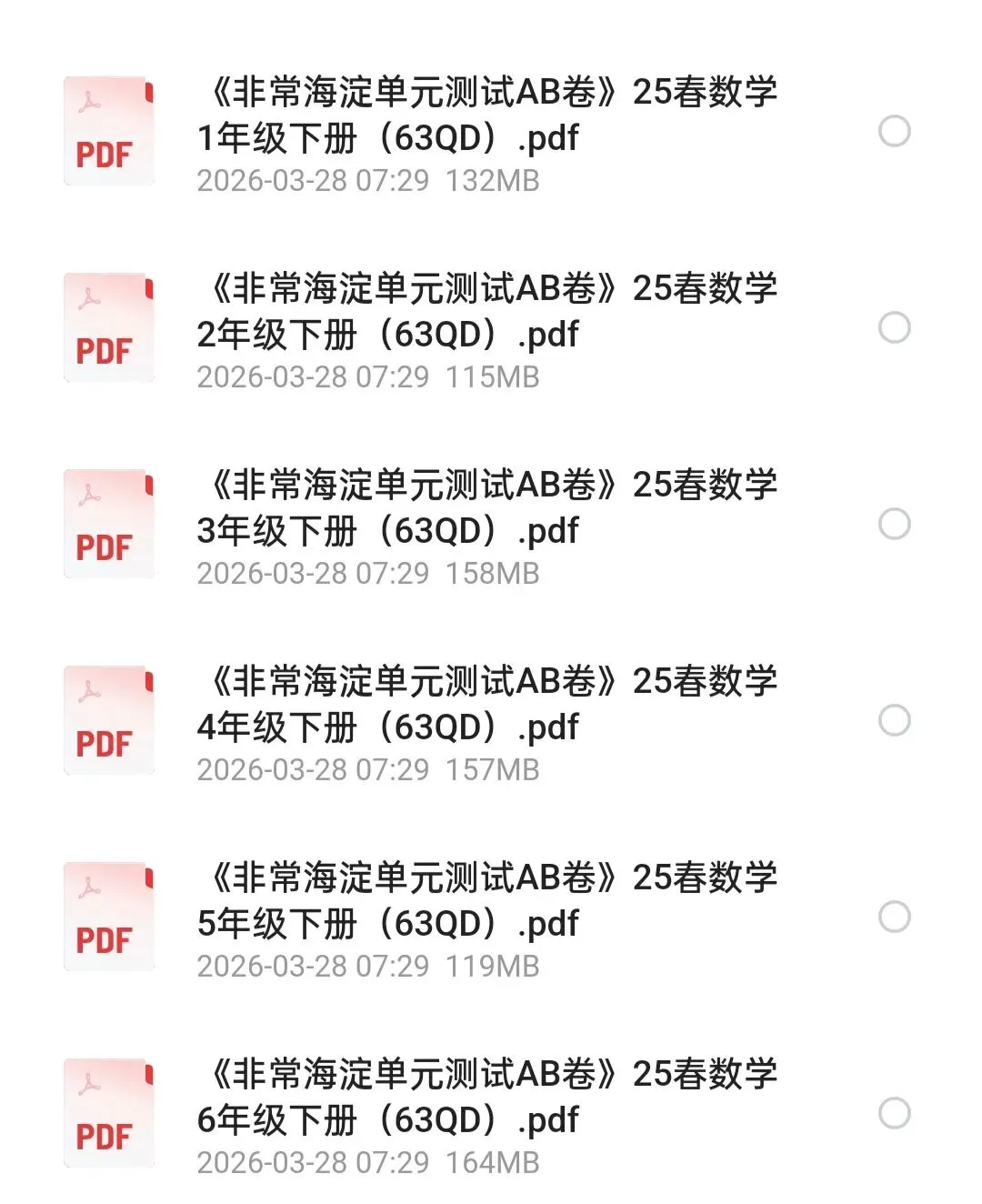Open the 5年级下册 math PDF file
The width and height of the screenshot is (982, 1204).
point(486,901)
